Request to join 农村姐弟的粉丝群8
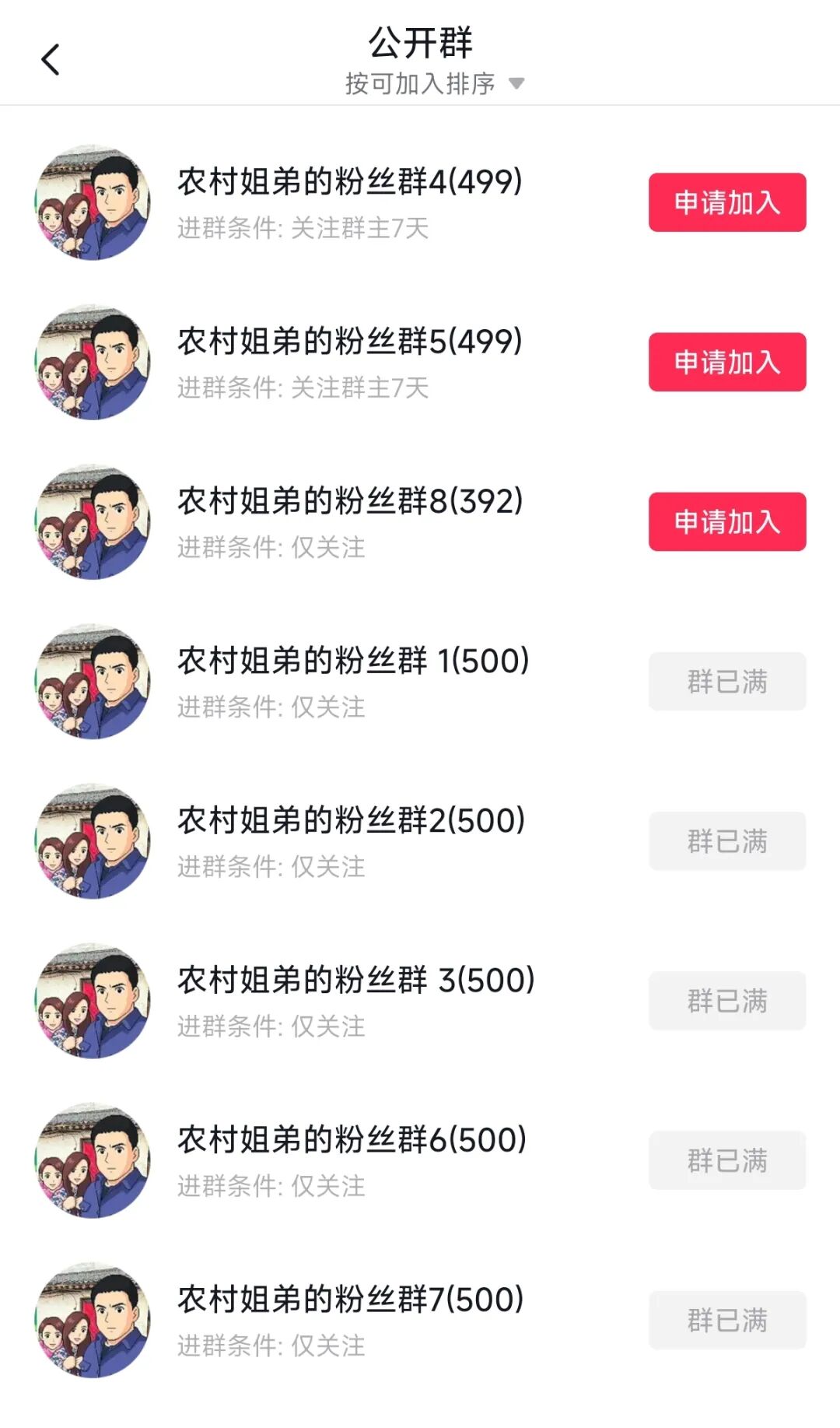The height and width of the screenshot is (1428, 840). tap(726, 521)
